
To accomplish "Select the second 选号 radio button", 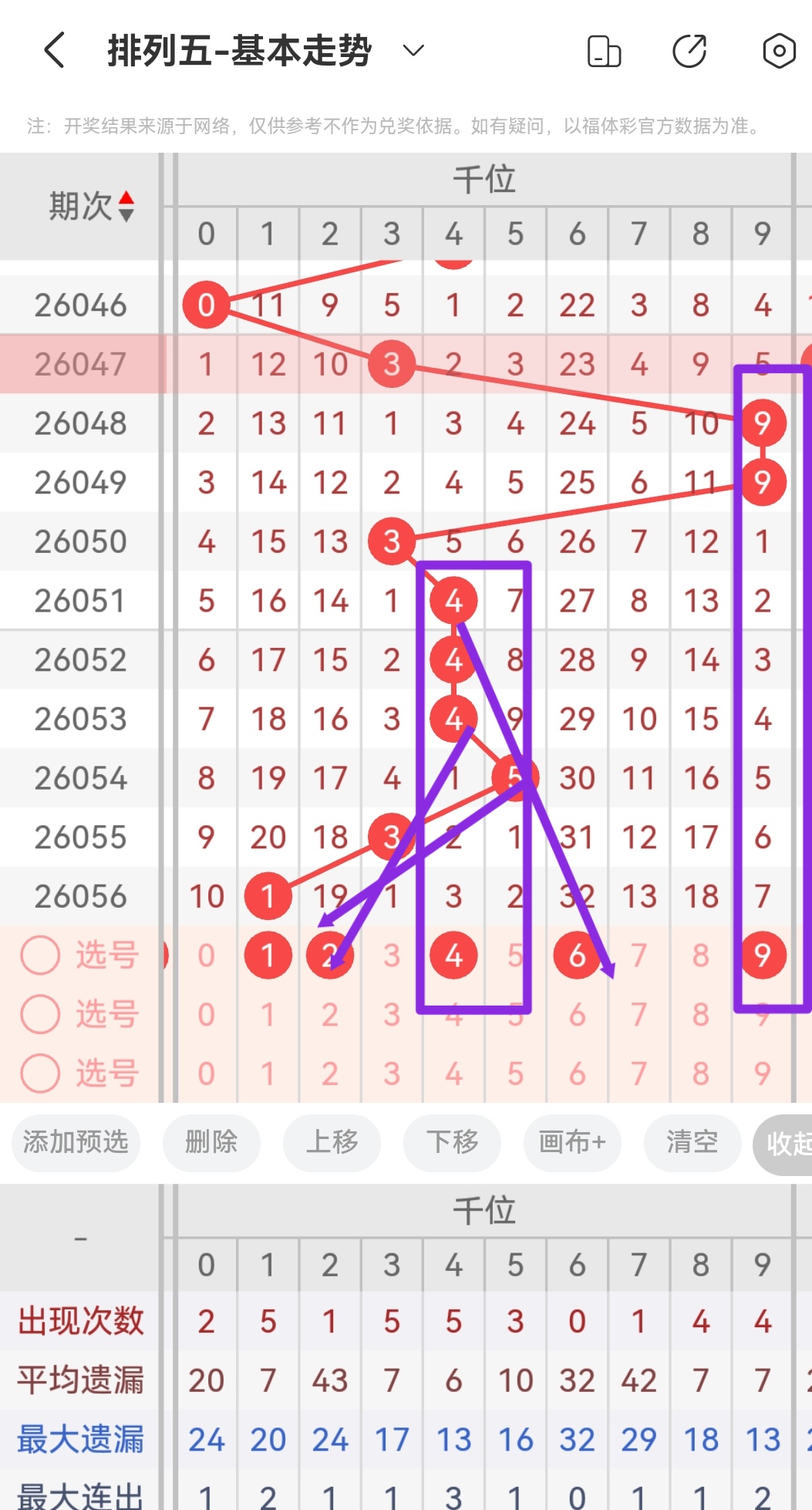I will click(x=40, y=1014).
